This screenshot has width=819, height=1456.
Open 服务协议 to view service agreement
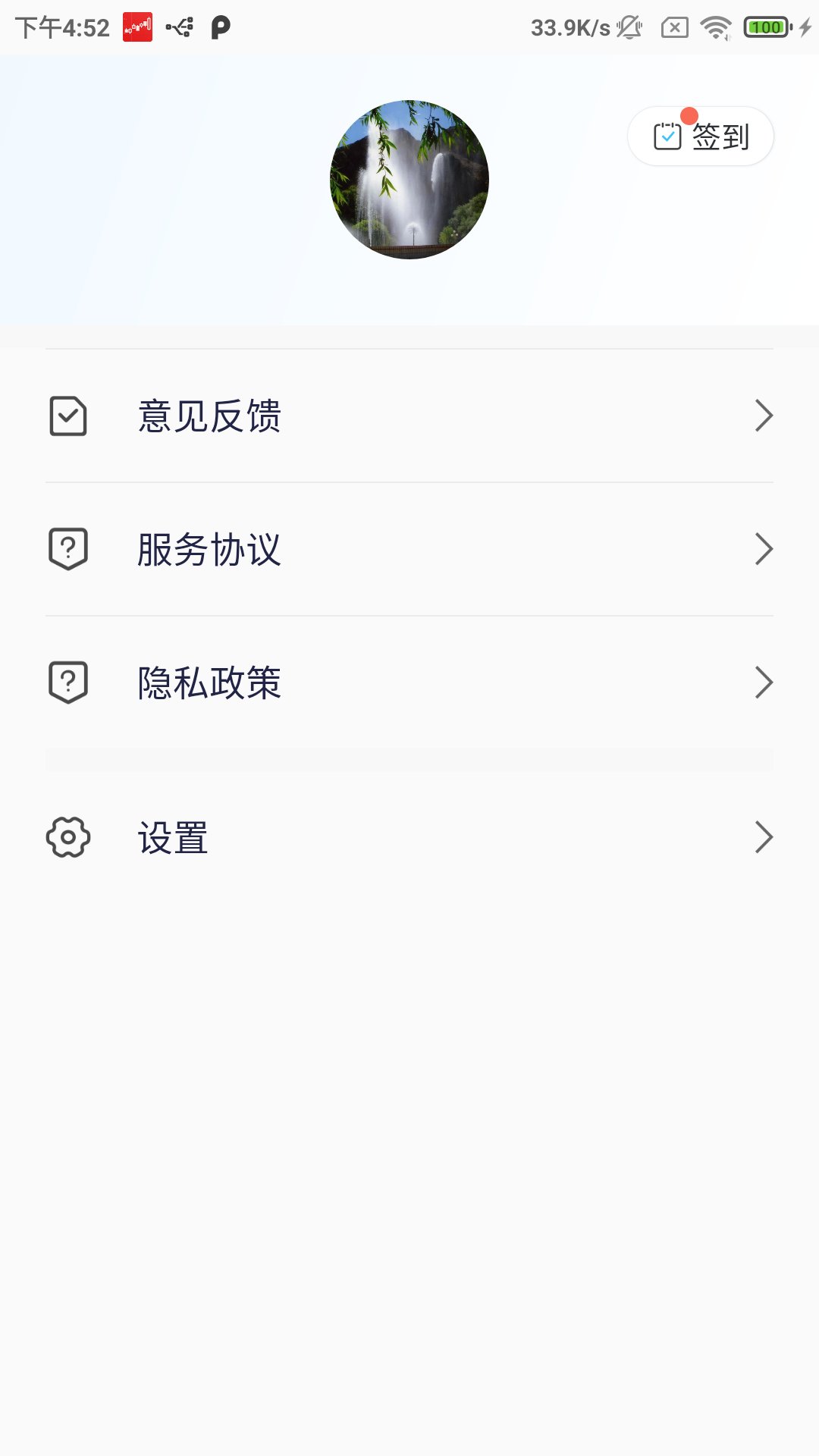[409, 548]
